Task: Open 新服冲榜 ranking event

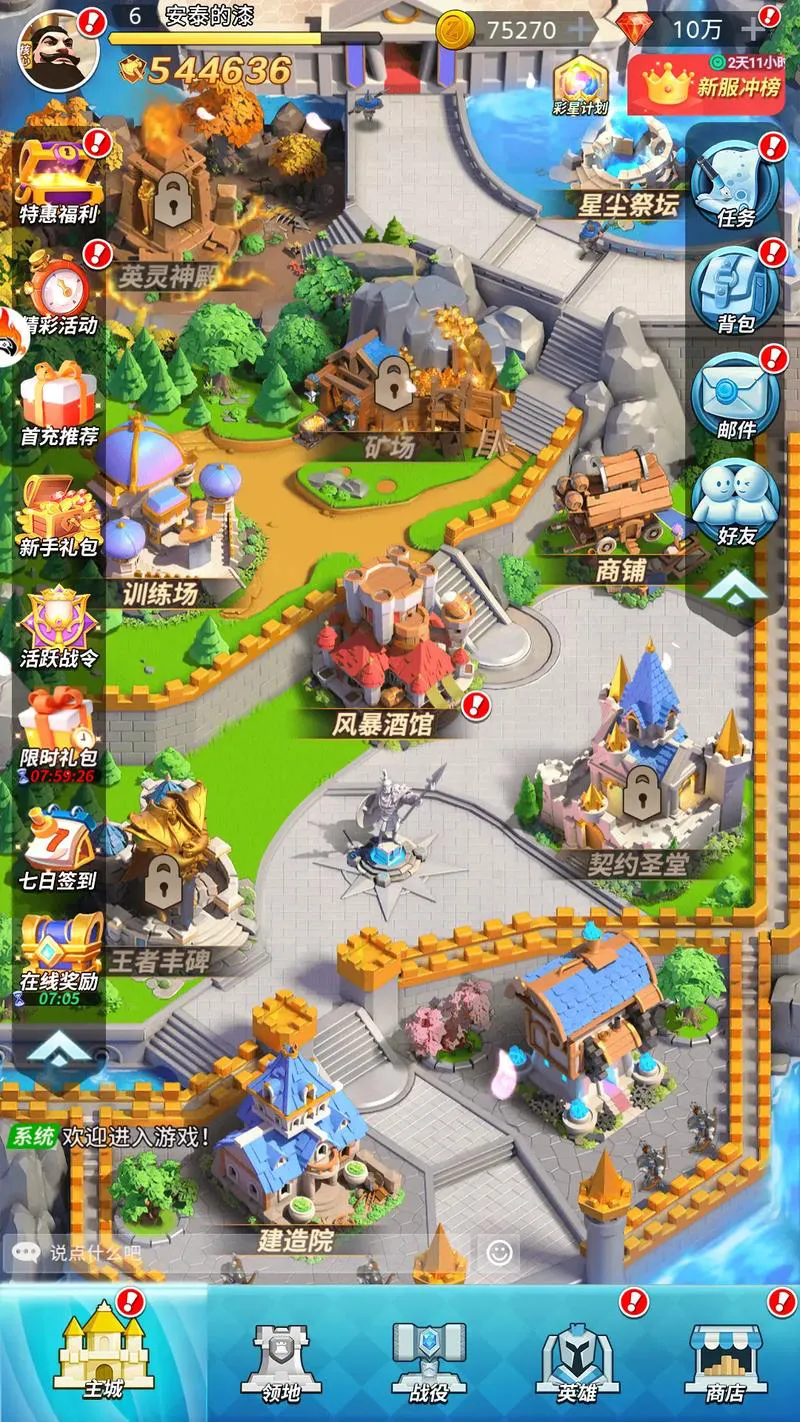Action: (711, 84)
